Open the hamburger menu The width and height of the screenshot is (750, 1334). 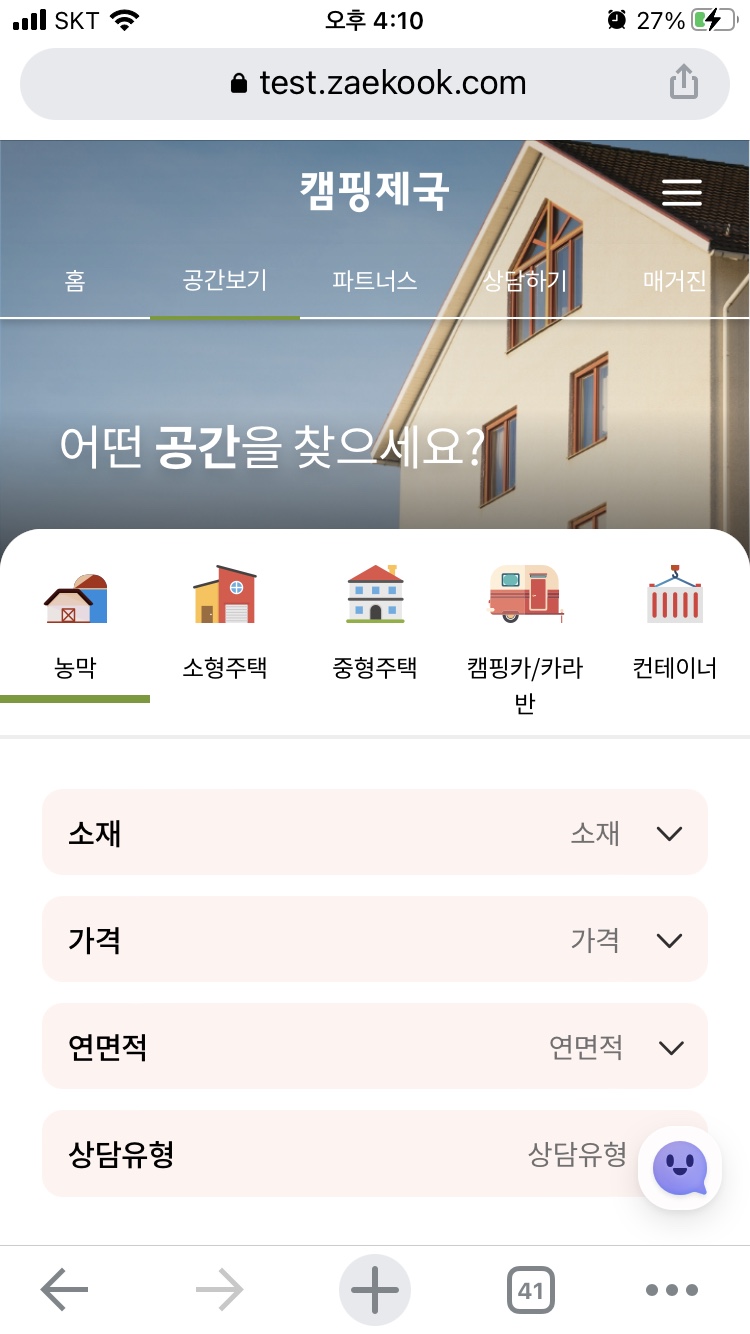(x=682, y=192)
